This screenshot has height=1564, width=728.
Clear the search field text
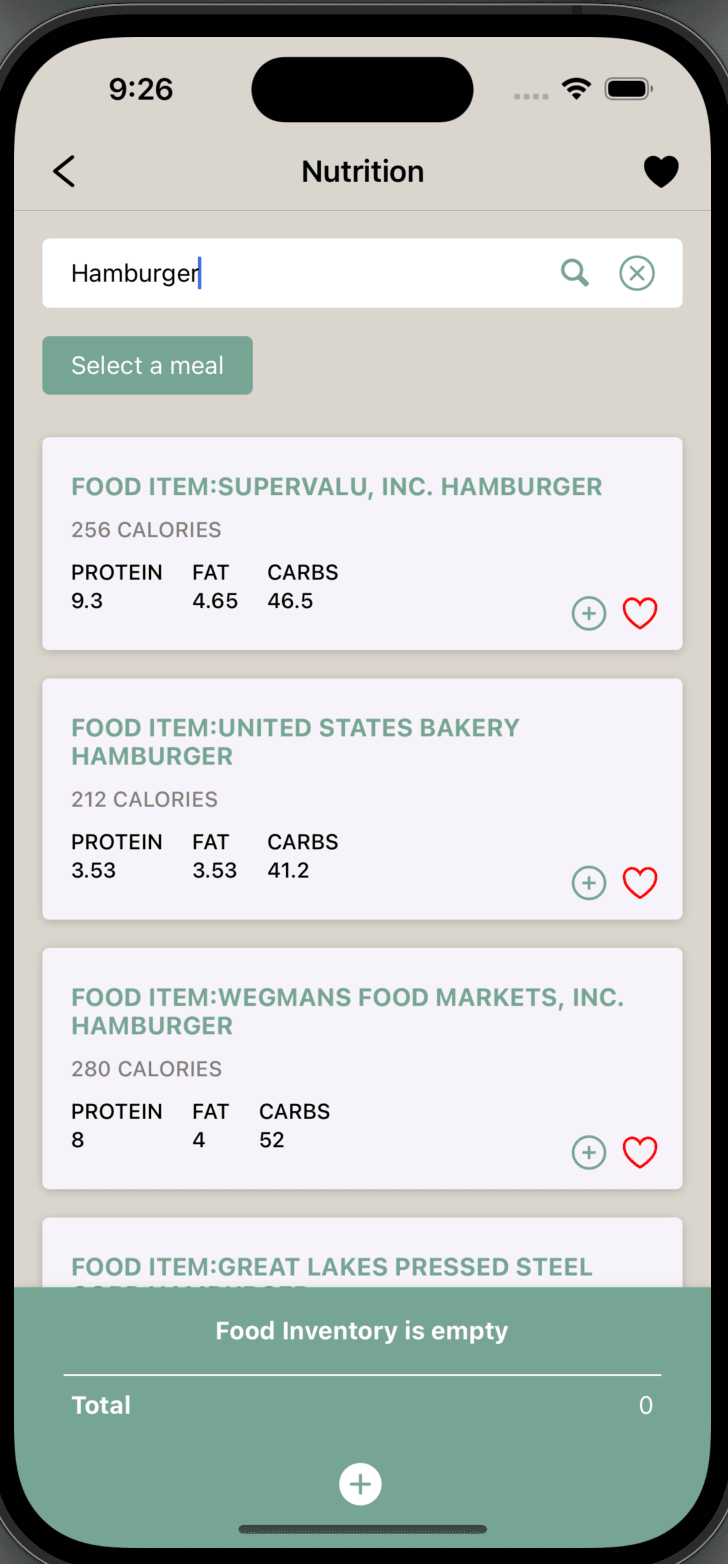click(x=637, y=273)
